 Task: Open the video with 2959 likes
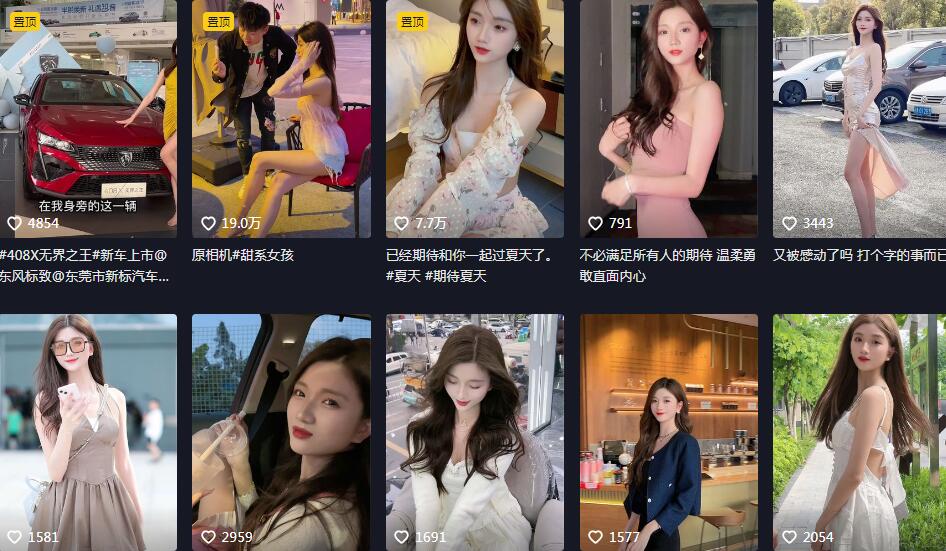point(281,432)
